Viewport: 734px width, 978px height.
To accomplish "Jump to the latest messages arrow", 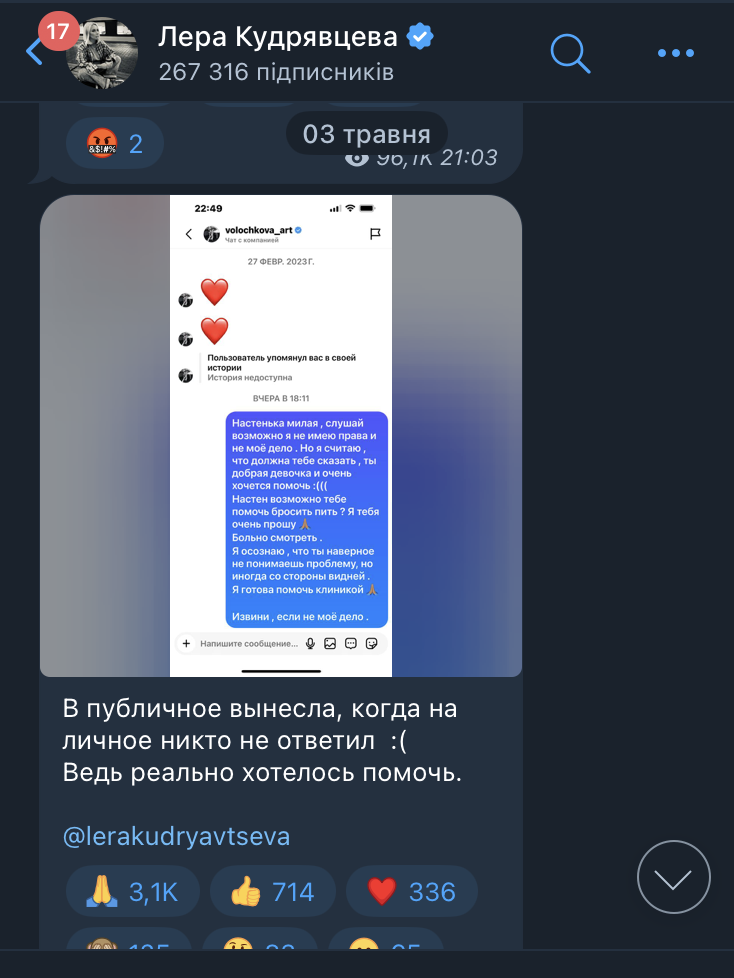I will pos(673,878).
